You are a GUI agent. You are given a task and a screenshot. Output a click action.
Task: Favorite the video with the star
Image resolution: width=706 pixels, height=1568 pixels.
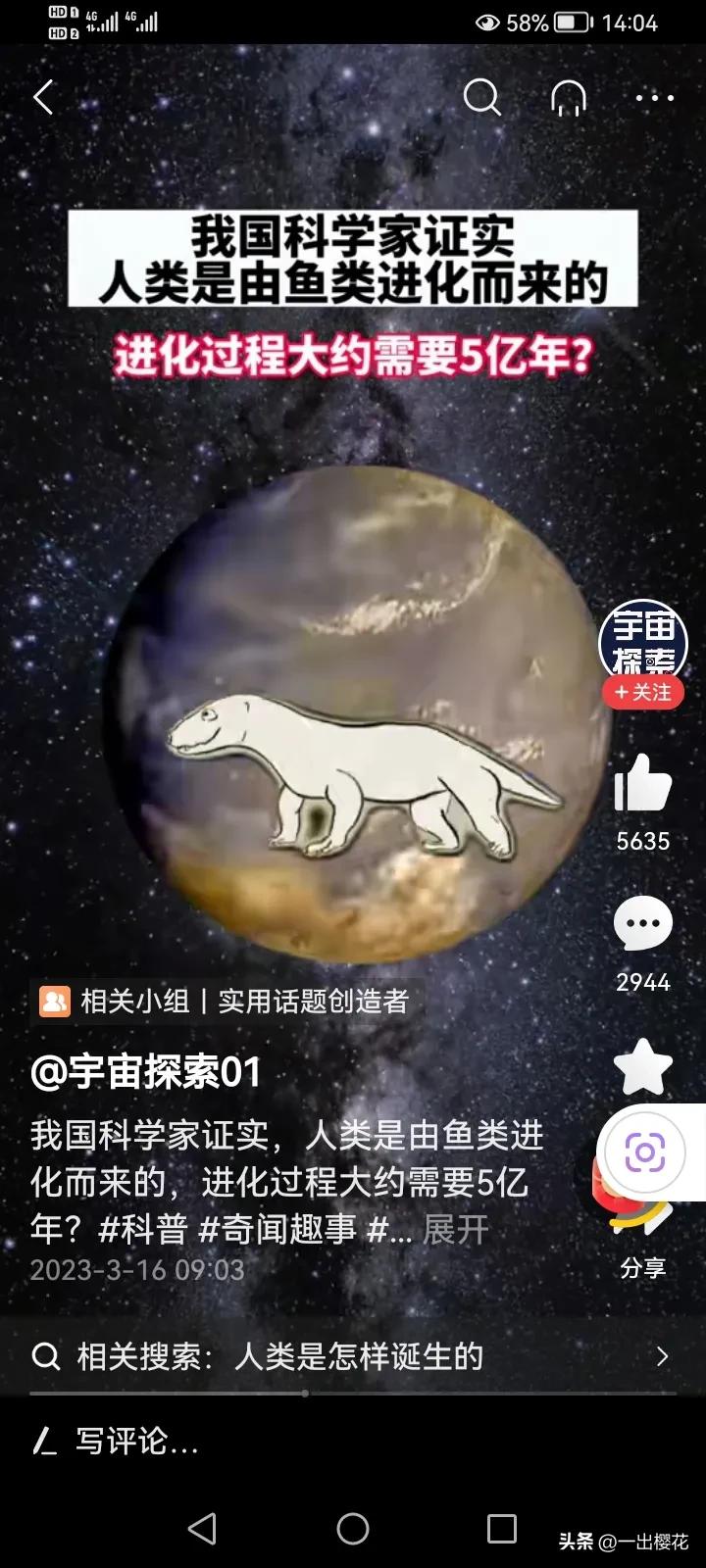[642, 1066]
